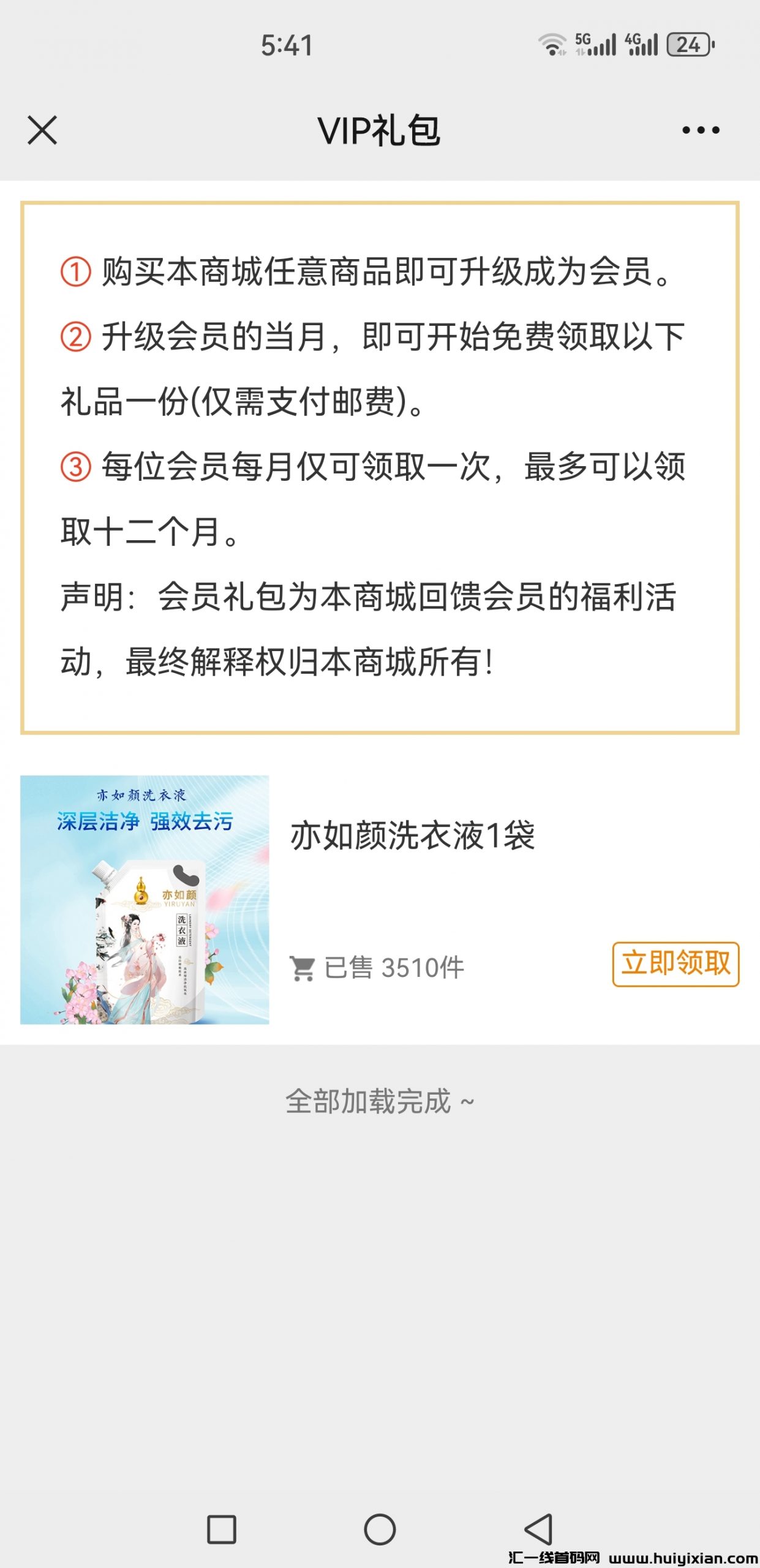
Task: Go back with the system back button
Action: coord(539,1529)
